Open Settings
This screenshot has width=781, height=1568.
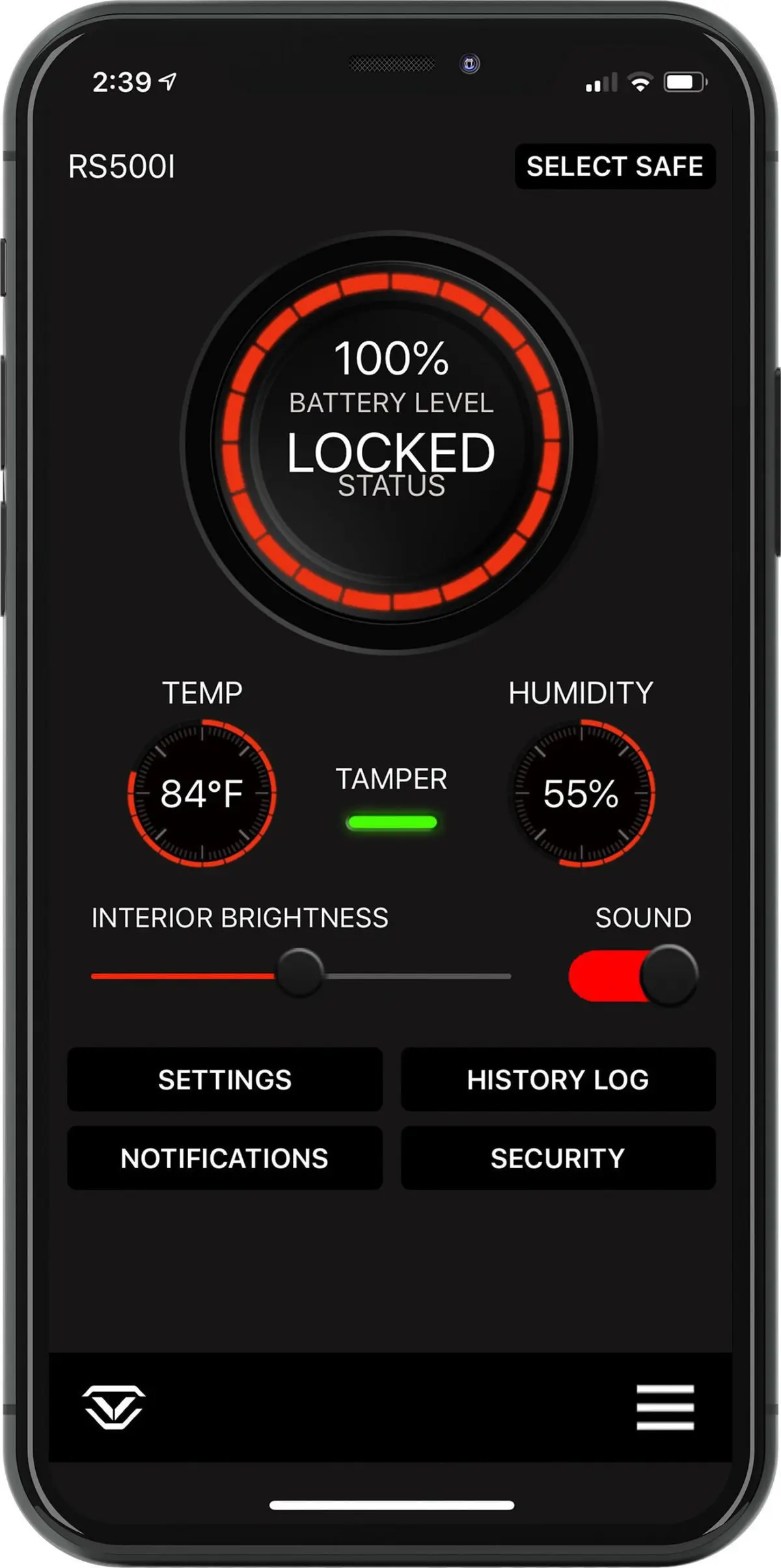tap(225, 1080)
